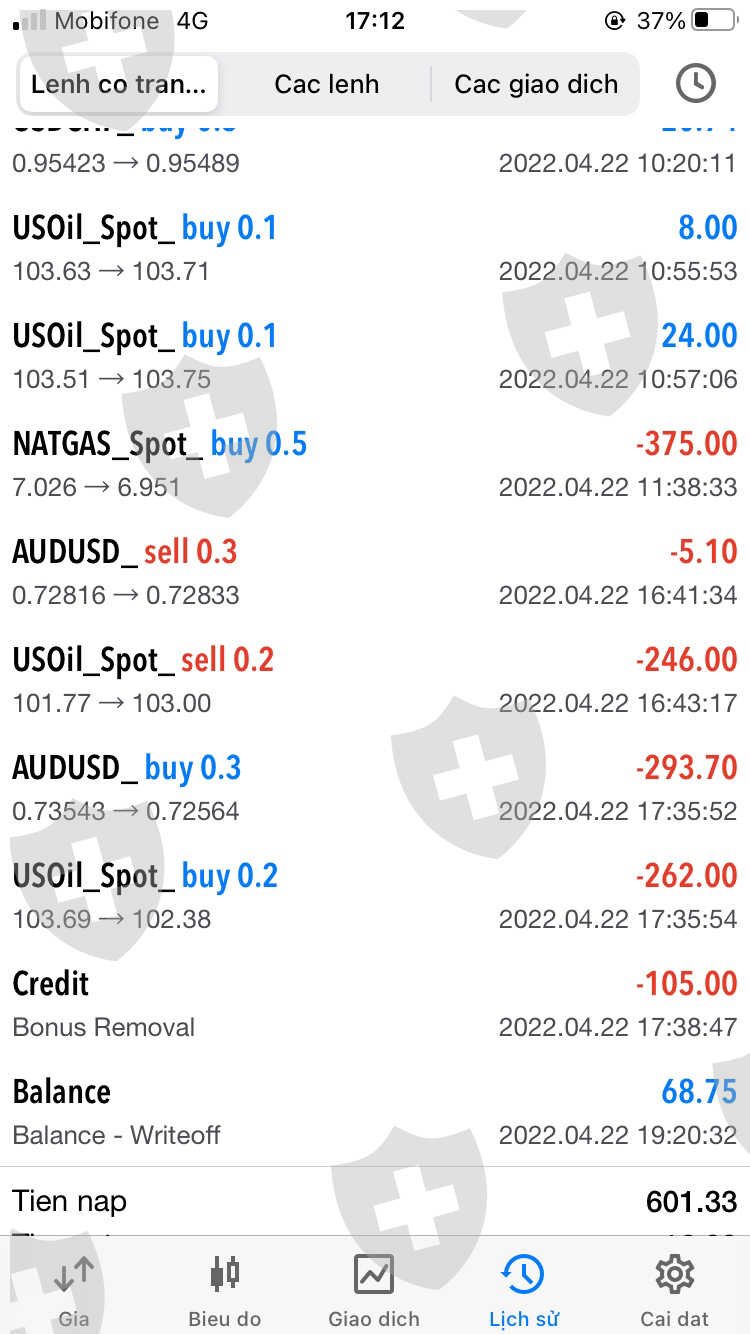Select the USOil_Spot_ trade with 24.00 profit
The width and height of the screenshot is (750, 1334).
375,356
